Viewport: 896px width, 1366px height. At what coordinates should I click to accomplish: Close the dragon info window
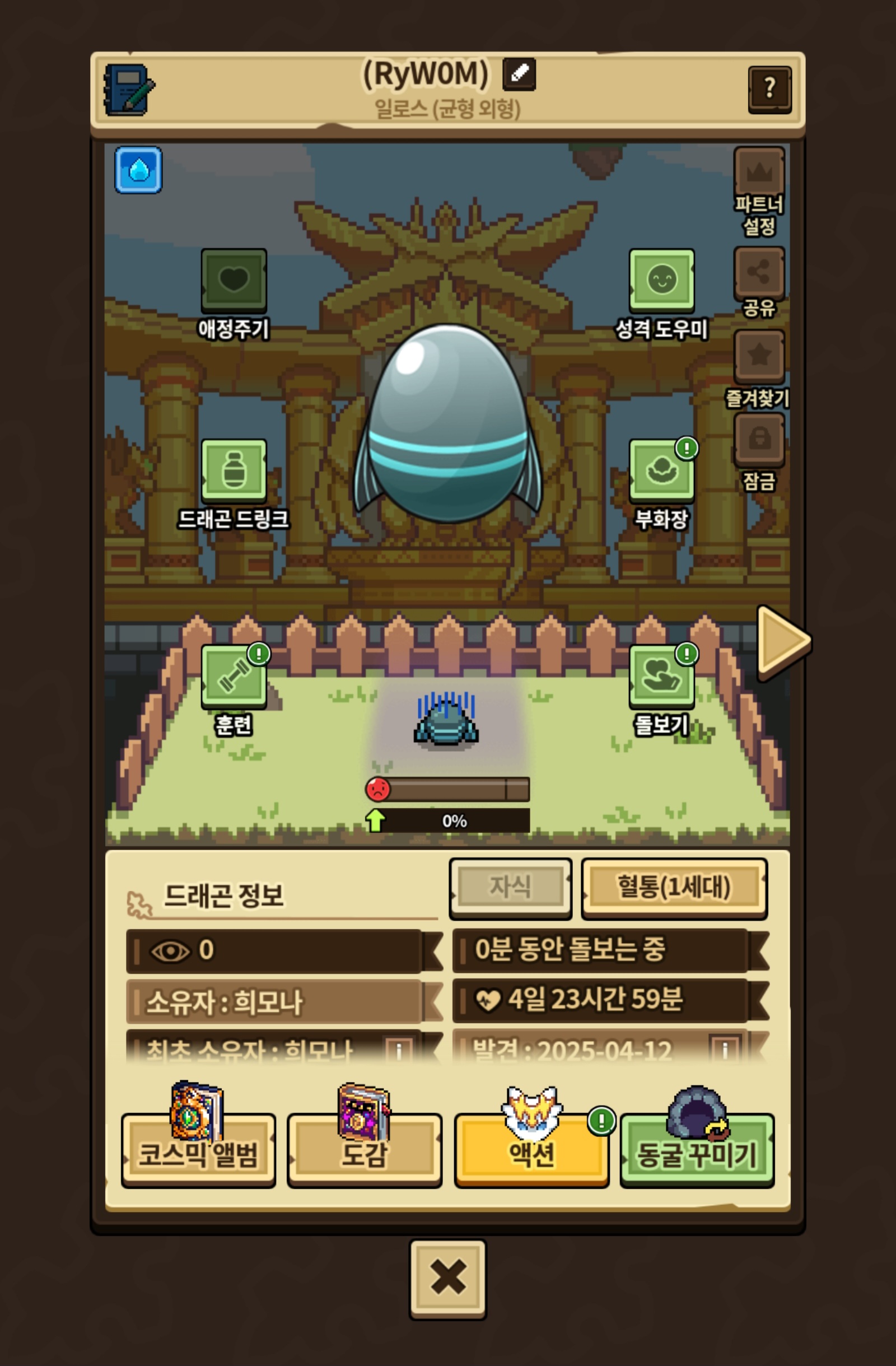[447, 1278]
